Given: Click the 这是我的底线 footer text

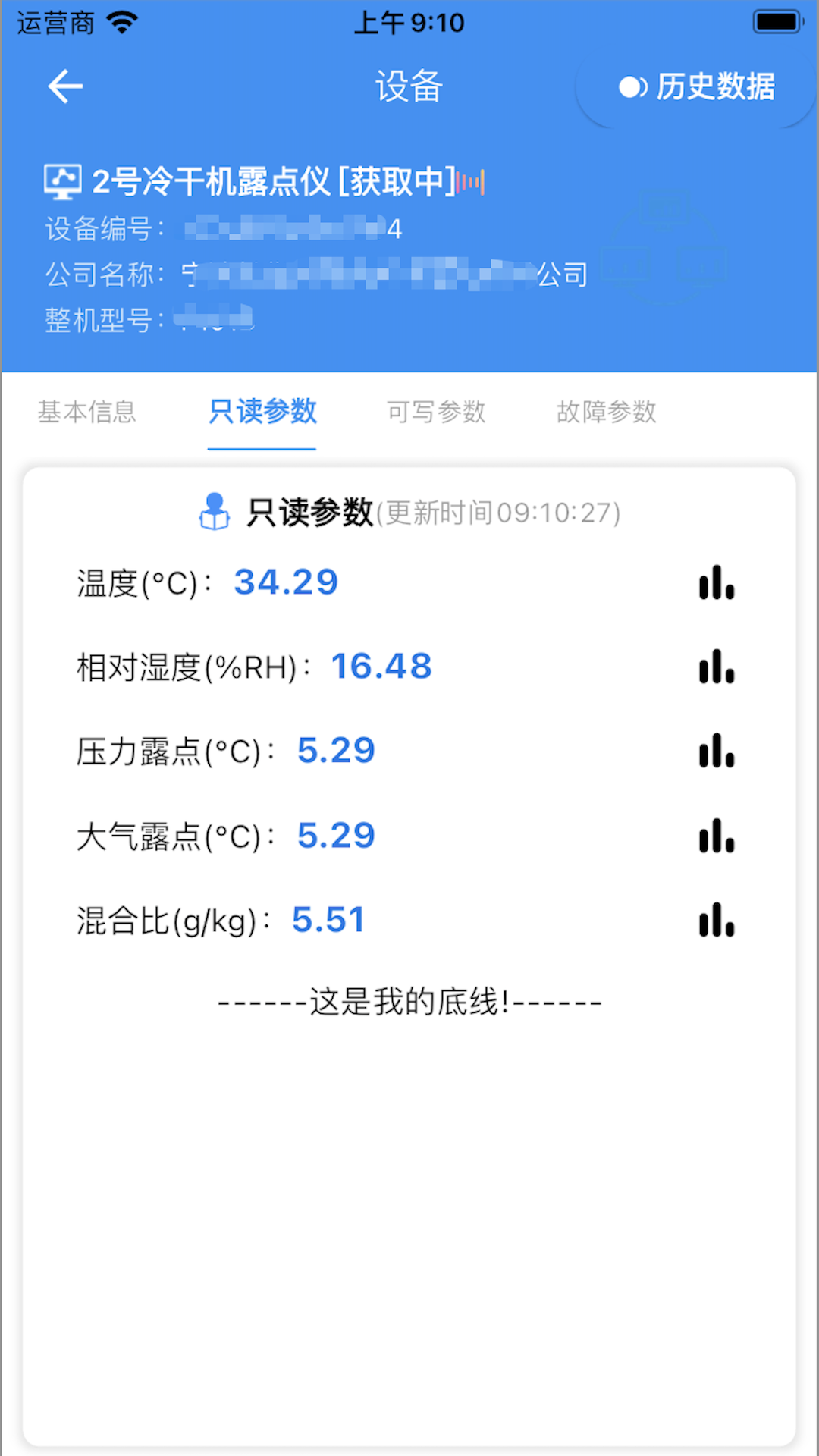Looking at the screenshot, I should tap(409, 1001).
